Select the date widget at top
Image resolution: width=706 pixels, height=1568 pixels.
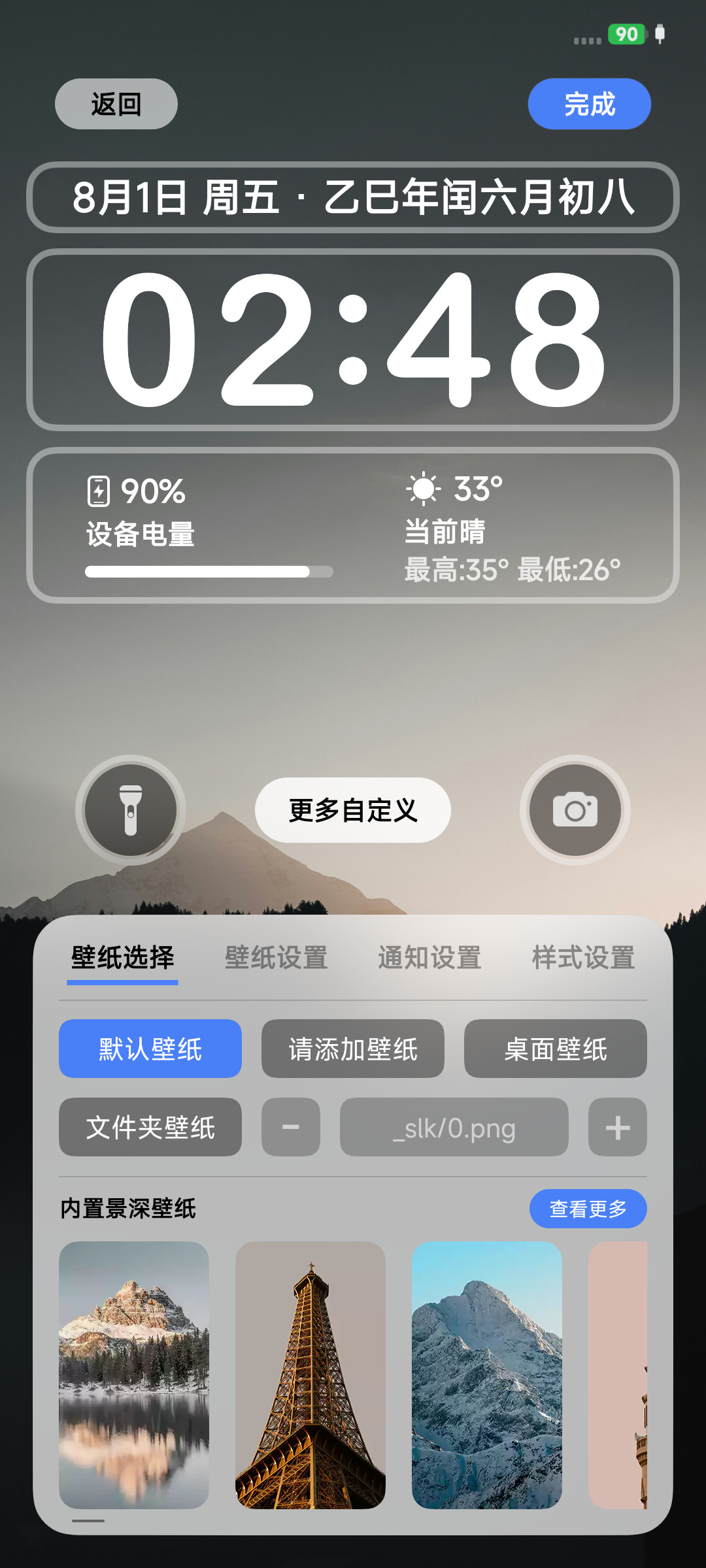353,197
